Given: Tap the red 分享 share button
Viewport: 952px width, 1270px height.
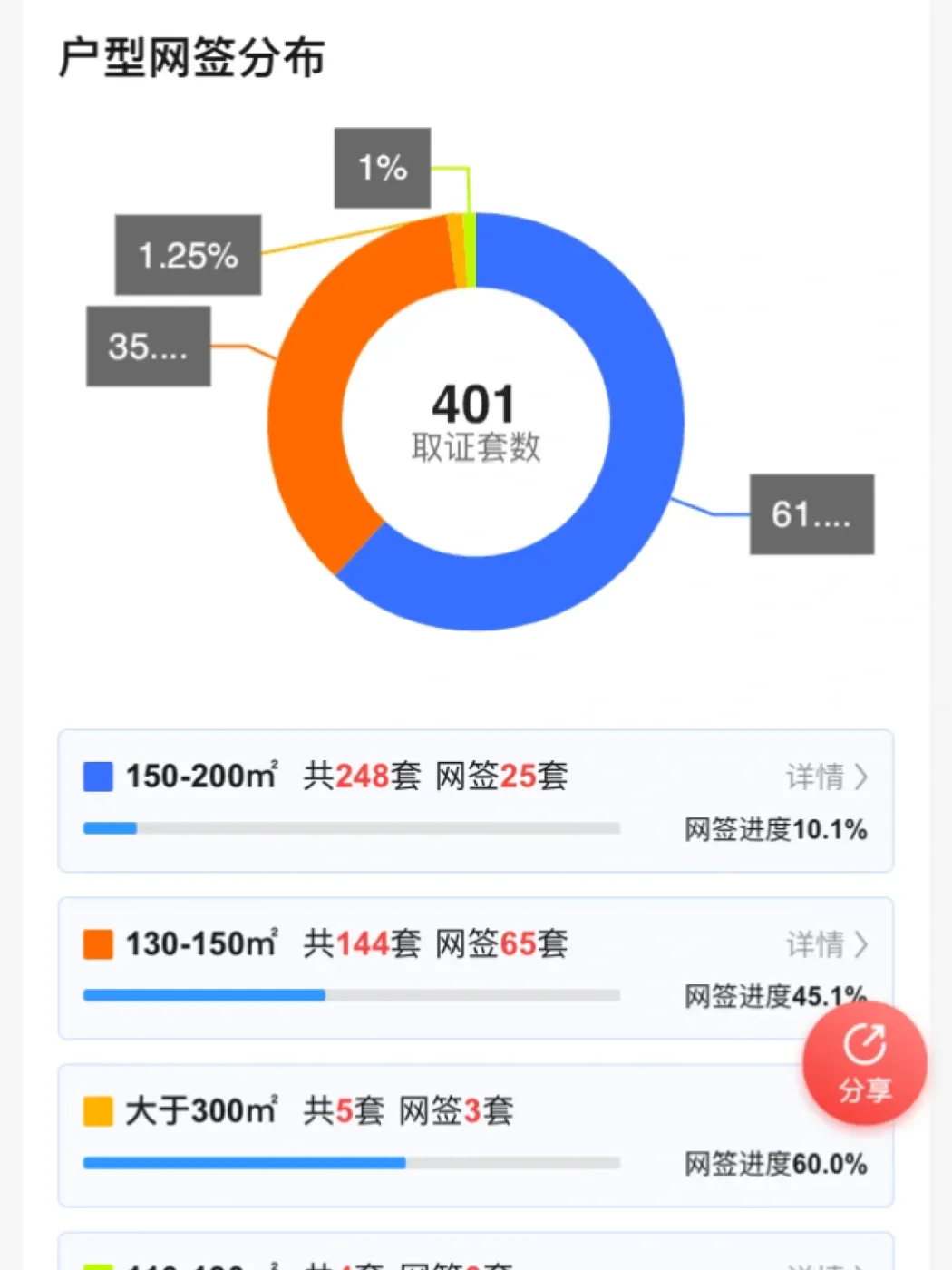Looking at the screenshot, I should click(x=864, y=1063).
